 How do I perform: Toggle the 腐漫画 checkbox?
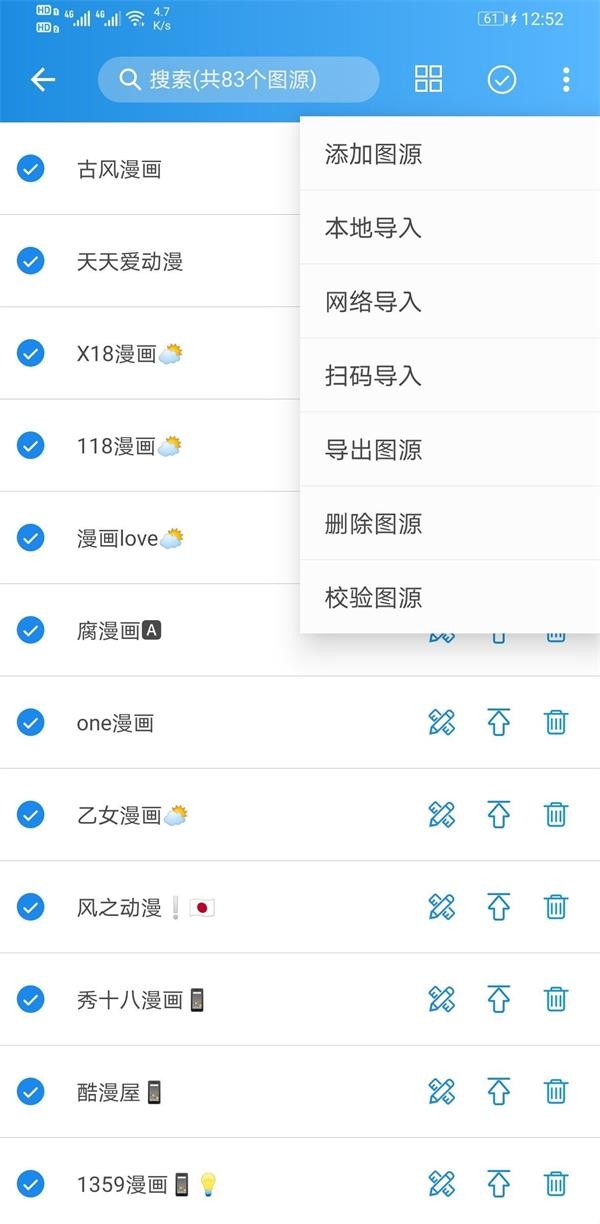[31, 630]
